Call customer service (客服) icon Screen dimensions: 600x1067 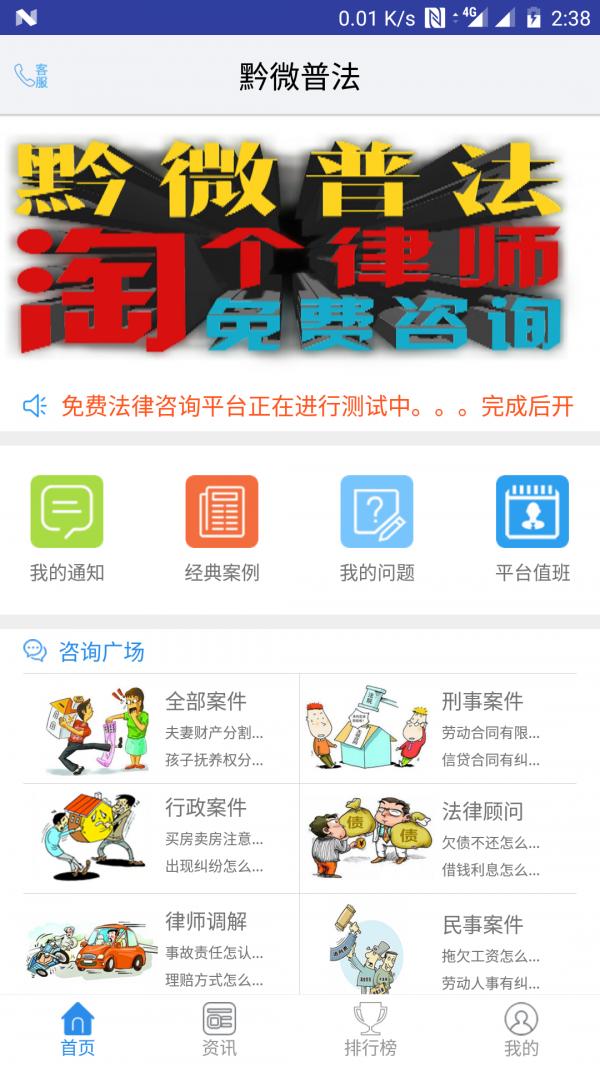31,76
